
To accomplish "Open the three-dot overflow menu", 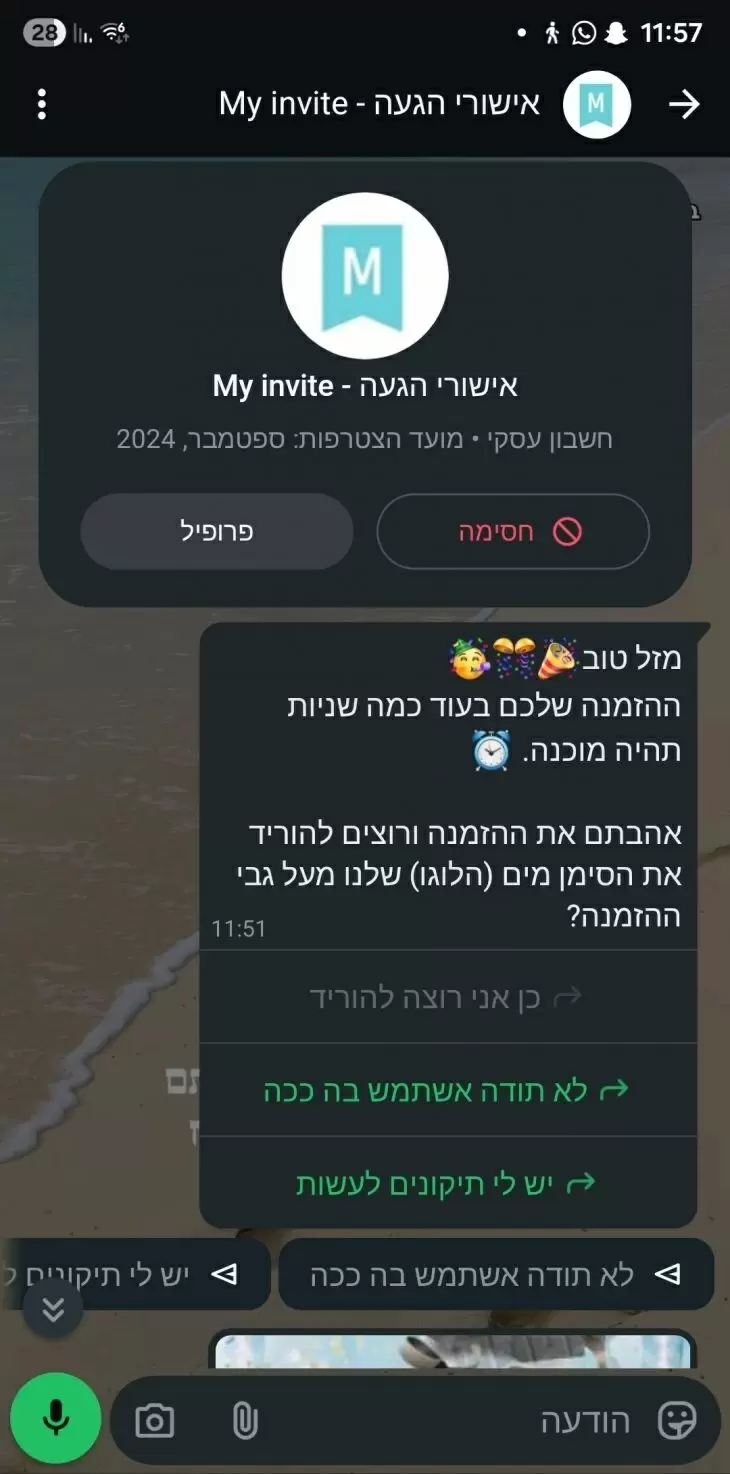I will 41,104.
